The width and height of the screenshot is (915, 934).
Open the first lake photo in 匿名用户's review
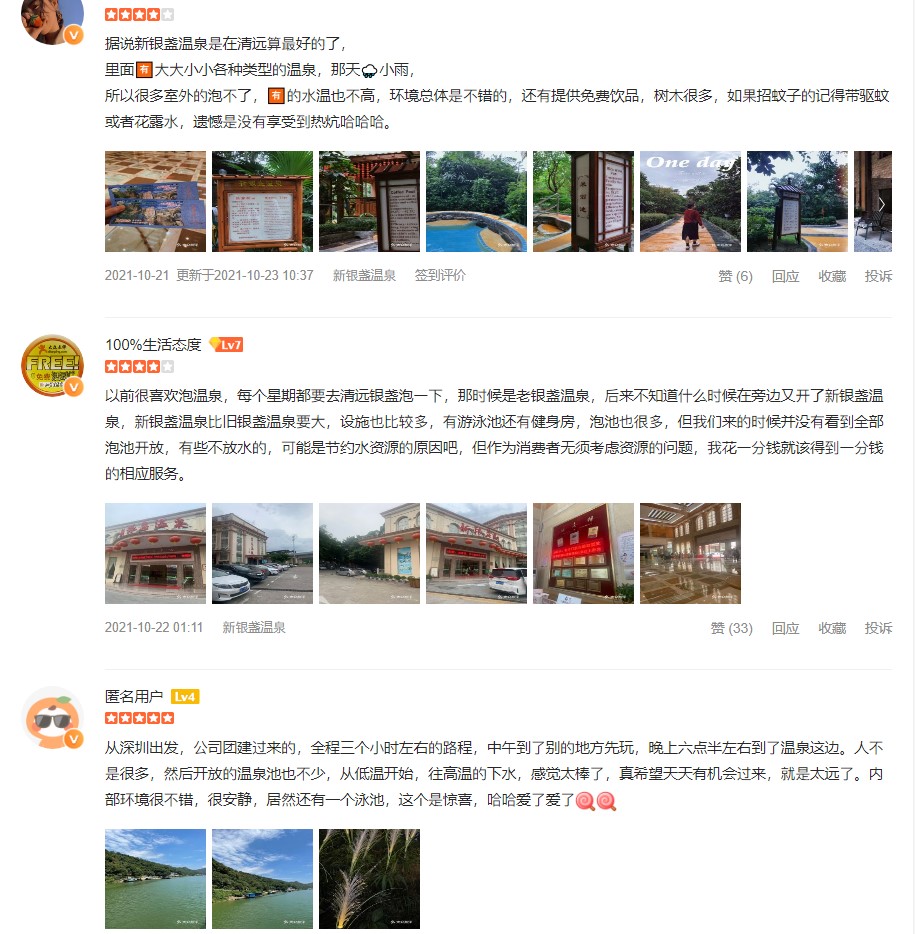click(x=155, y=879)
